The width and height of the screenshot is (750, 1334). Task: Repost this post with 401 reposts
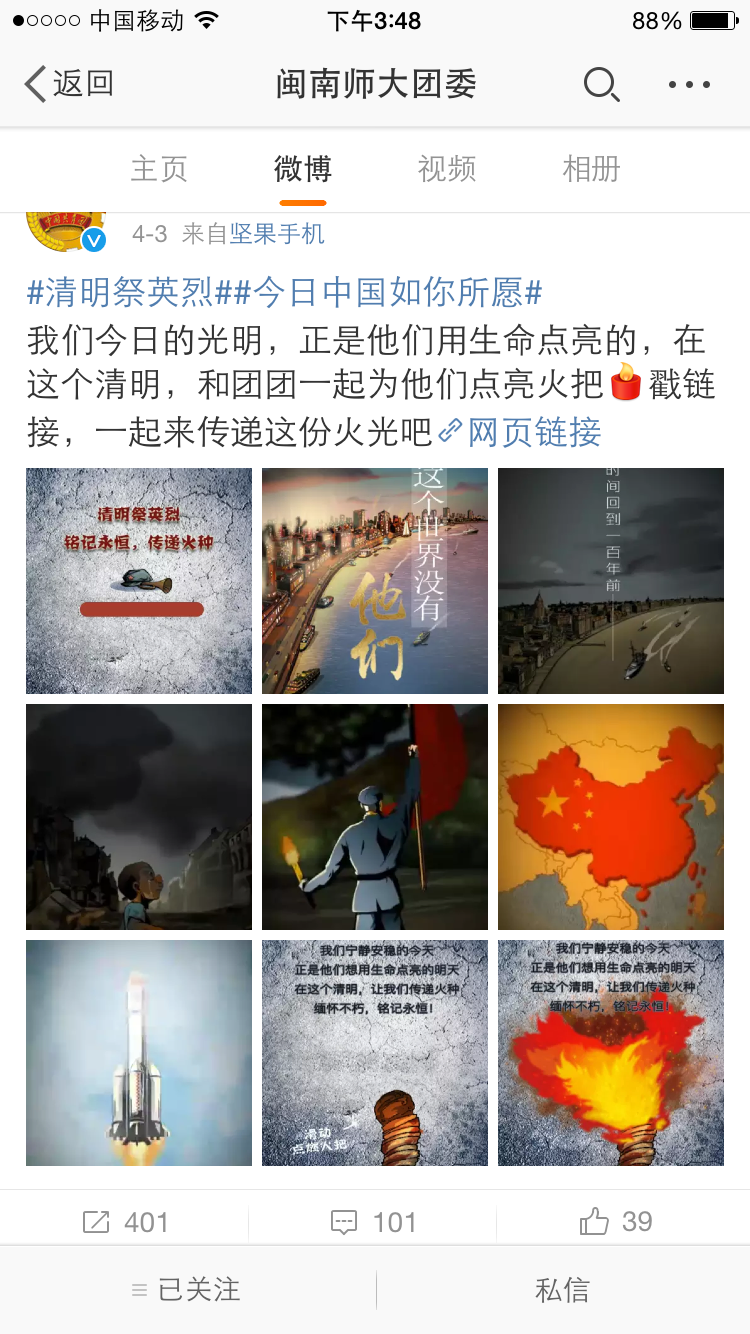(x=125, y=1222)
